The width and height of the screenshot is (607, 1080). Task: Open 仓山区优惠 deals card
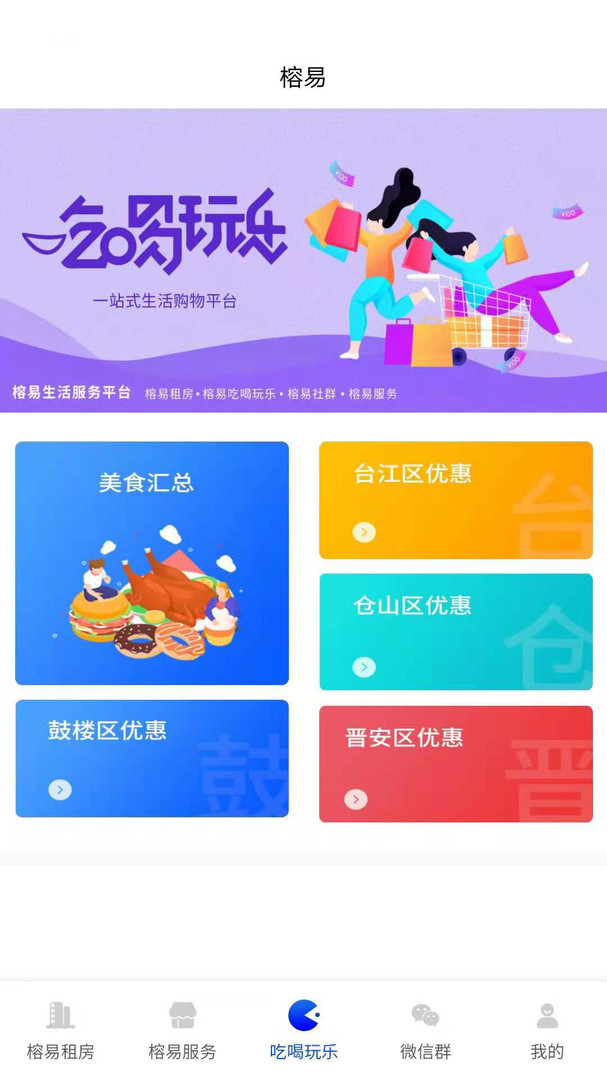456,631
